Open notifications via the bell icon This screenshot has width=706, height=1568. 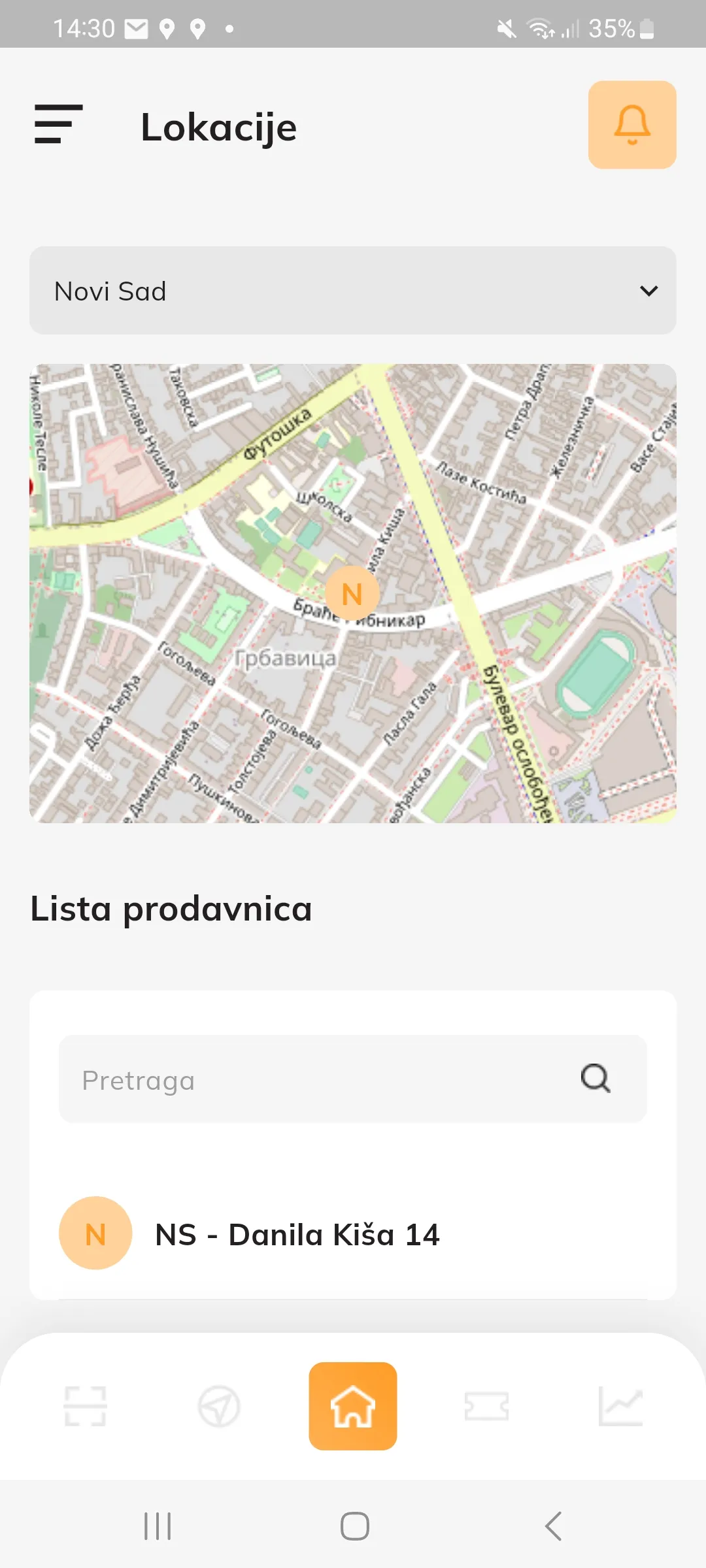coord(631,125)
